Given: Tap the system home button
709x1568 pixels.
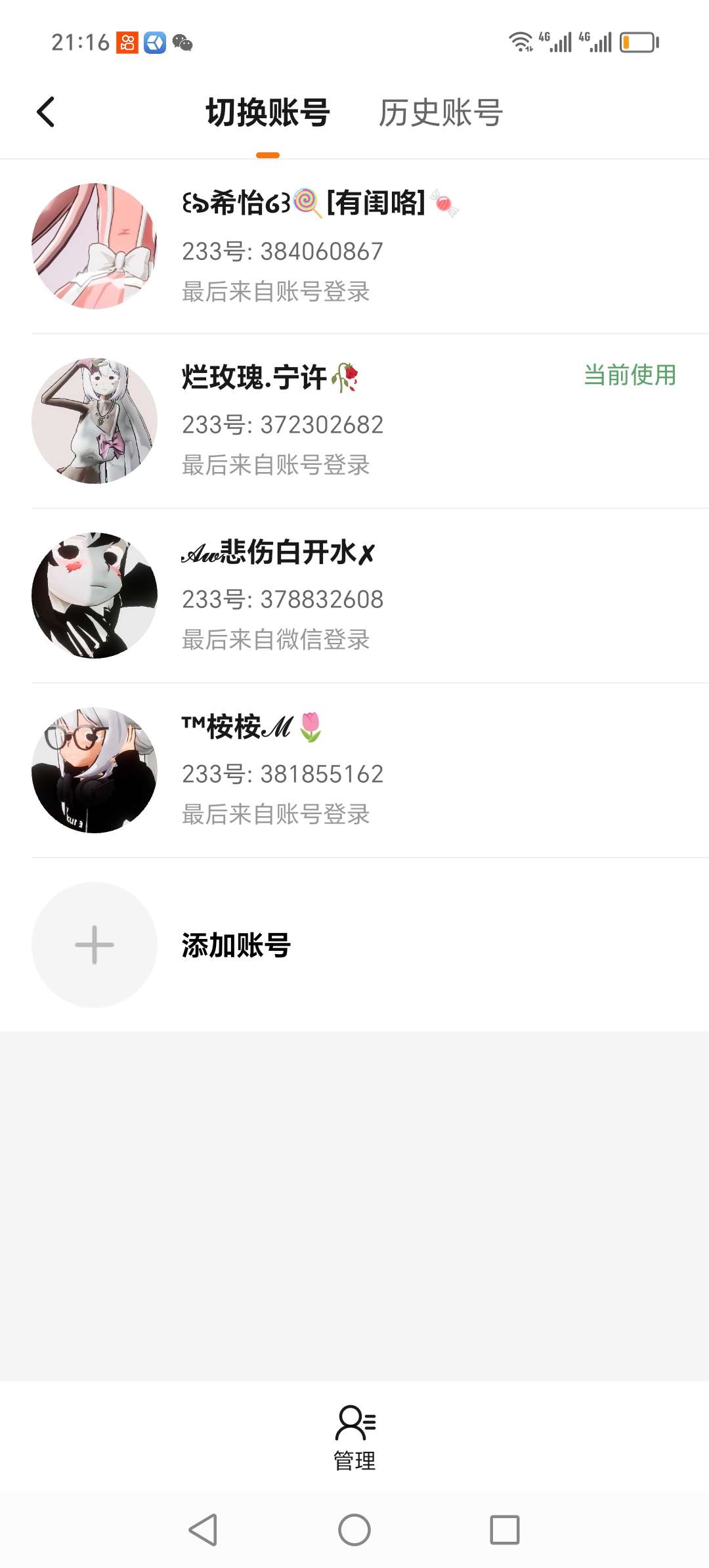Looking at the screenshot, I should coord(354,1530).
